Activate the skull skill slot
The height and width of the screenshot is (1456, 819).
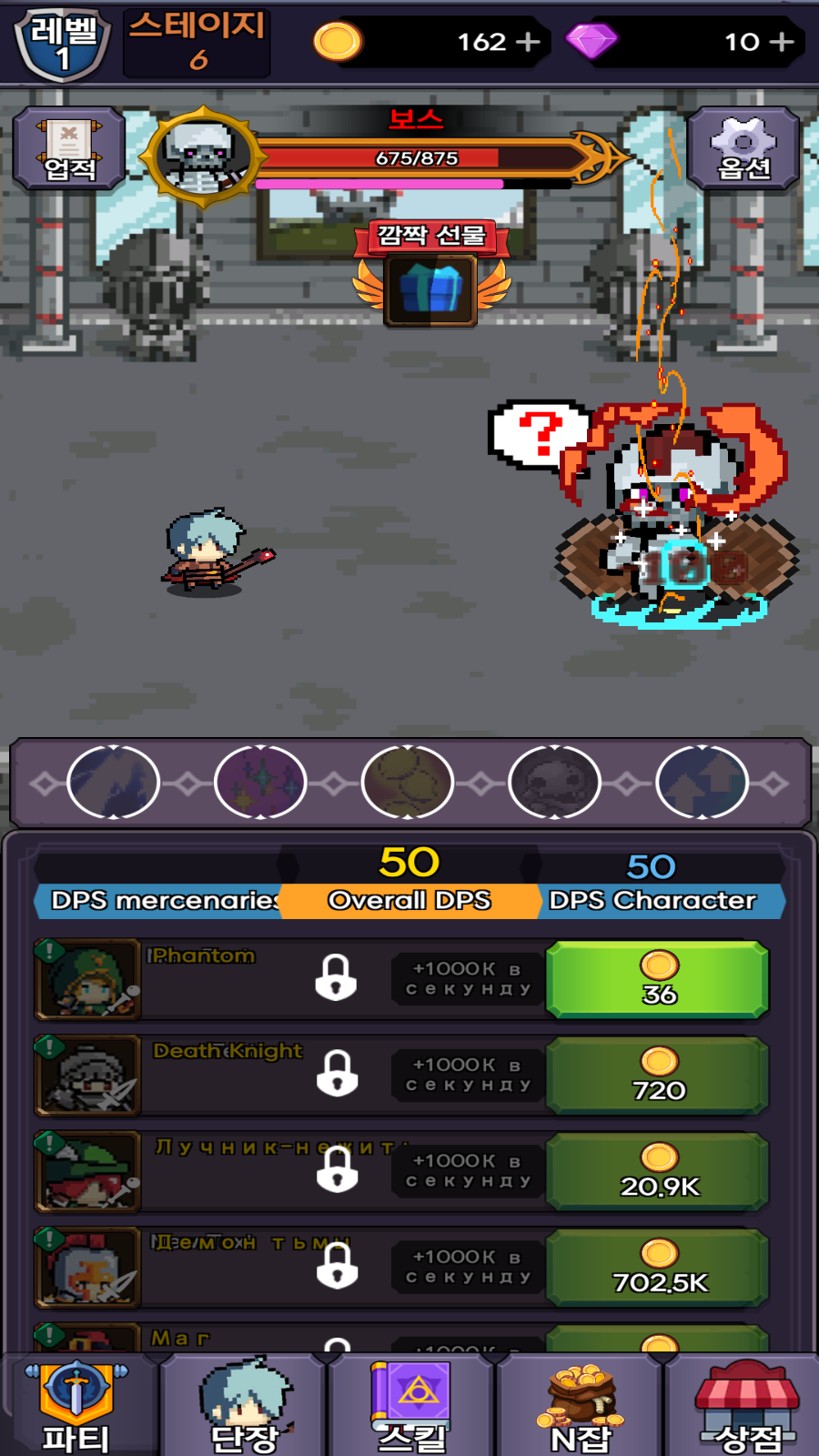pyautogui.click(x=554, y=783)
